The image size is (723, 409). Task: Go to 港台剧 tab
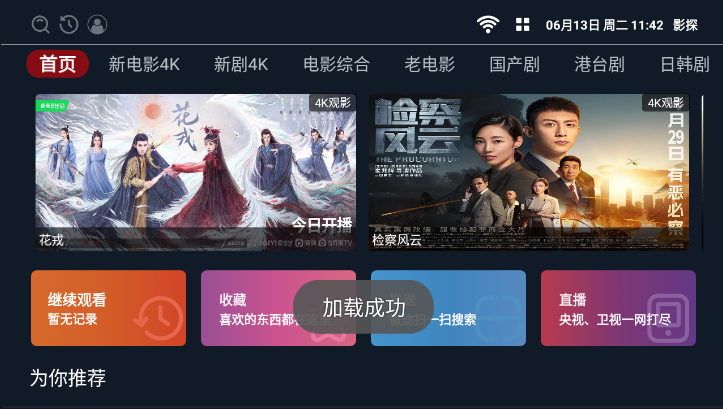(599, 64)
